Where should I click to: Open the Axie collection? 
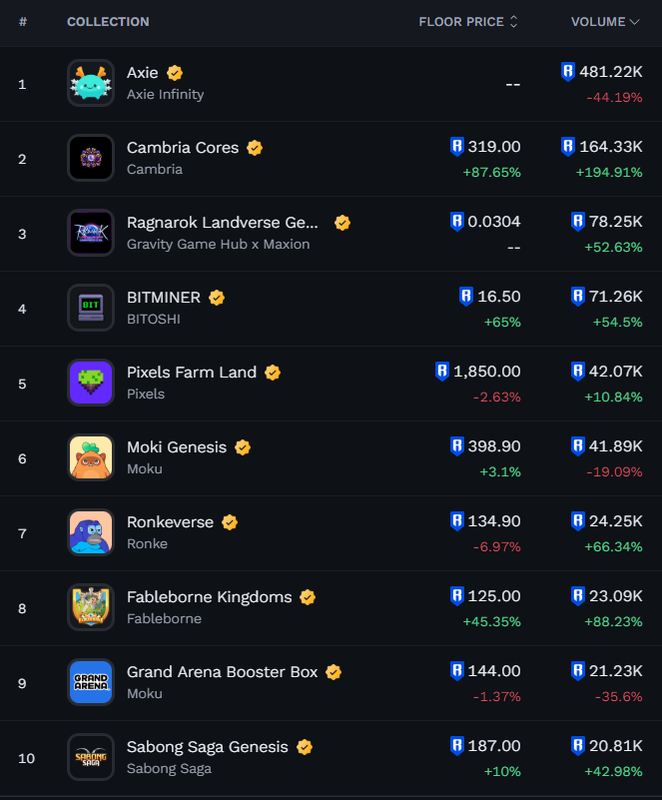point(141,73)
